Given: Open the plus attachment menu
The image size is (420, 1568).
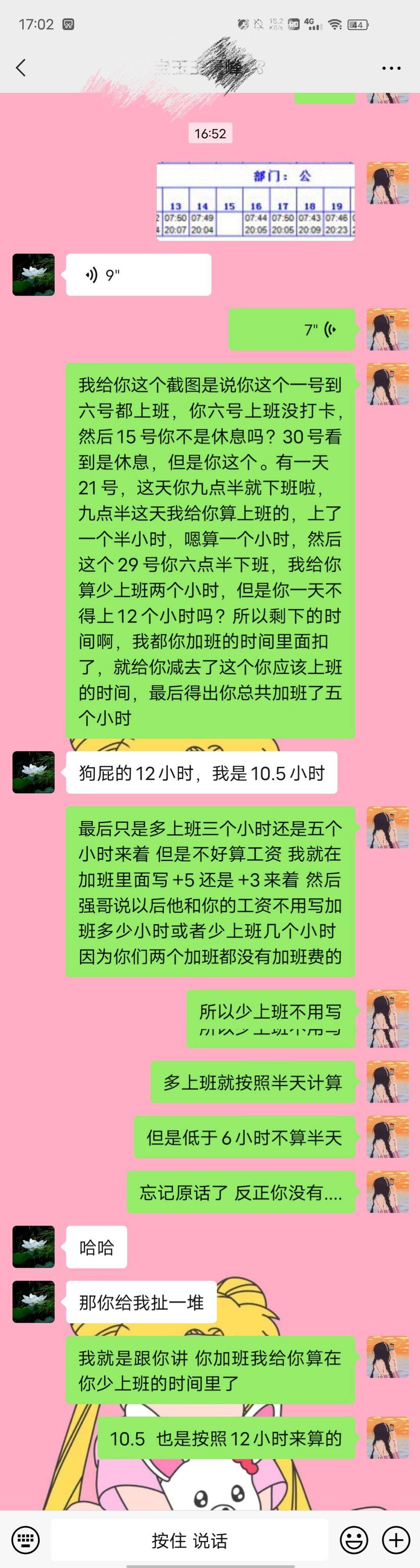Looking at the screenshot, I should 396,1539.
